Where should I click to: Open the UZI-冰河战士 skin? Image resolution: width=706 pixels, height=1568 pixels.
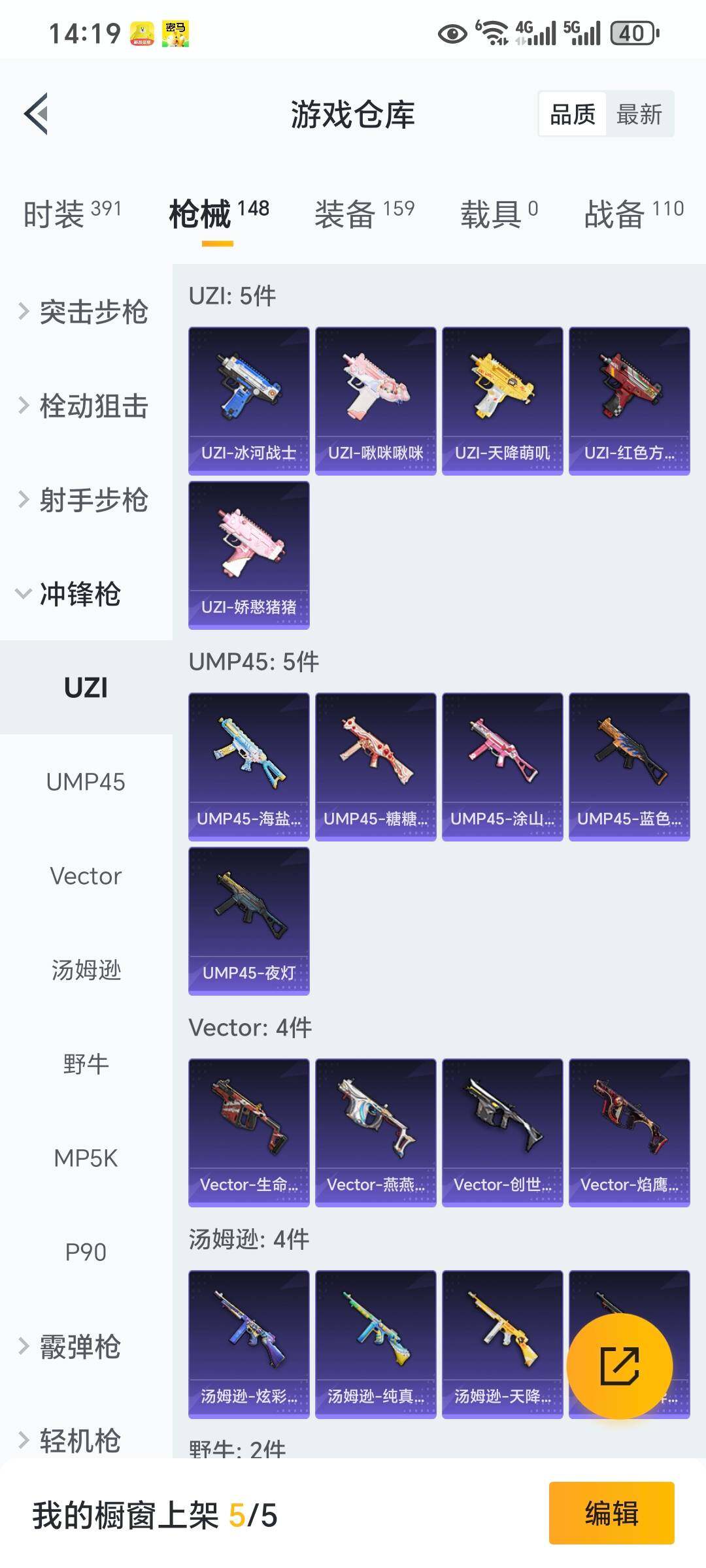[248, 400]
